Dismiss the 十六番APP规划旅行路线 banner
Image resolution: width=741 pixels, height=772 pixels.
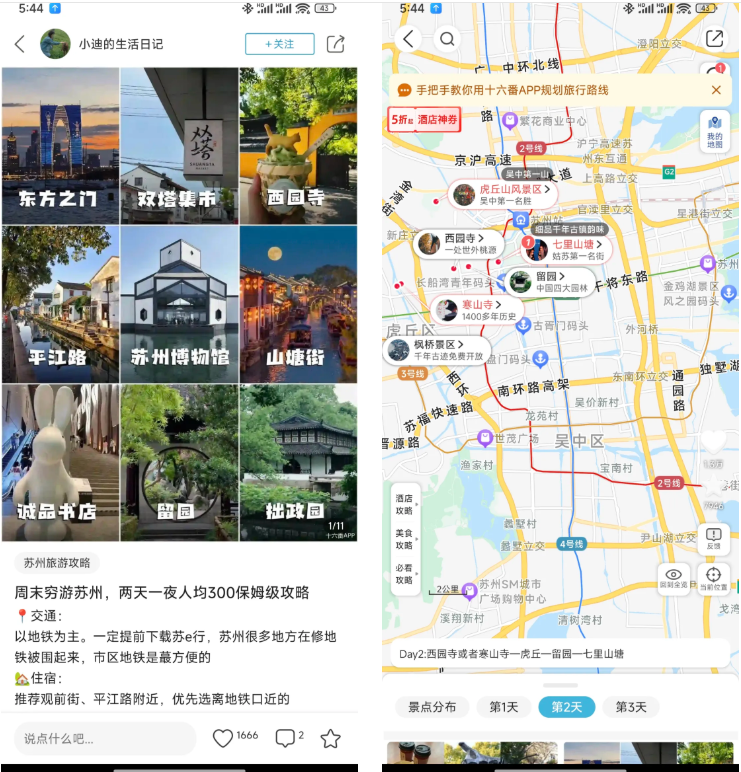tap(716, 90)
